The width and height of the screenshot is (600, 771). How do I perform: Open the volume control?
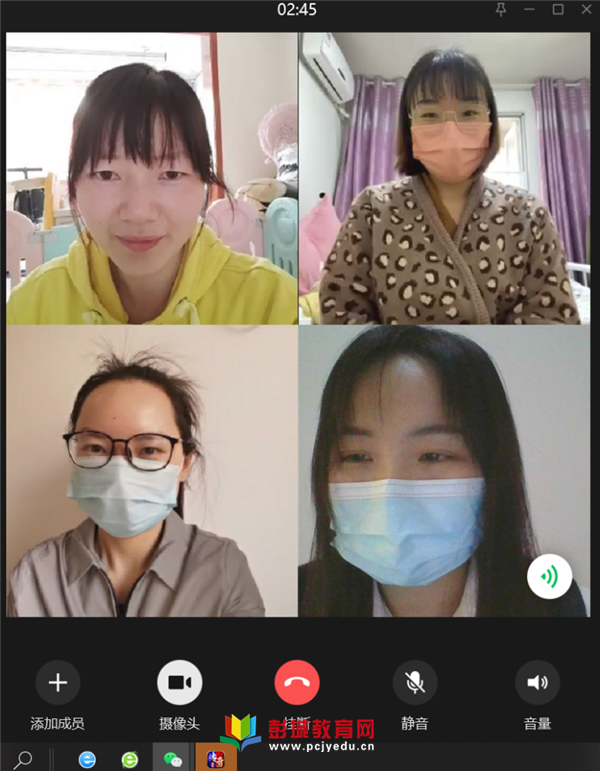(x=537, y=683)
